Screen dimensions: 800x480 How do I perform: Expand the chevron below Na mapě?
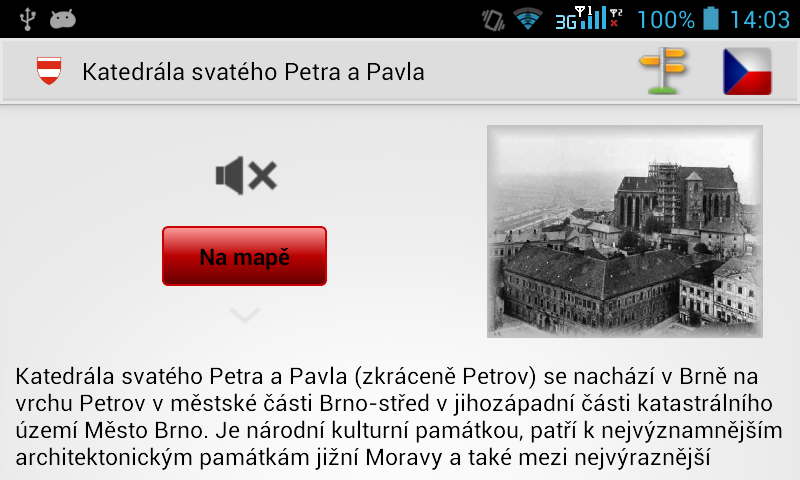click(x=244, y=315)
